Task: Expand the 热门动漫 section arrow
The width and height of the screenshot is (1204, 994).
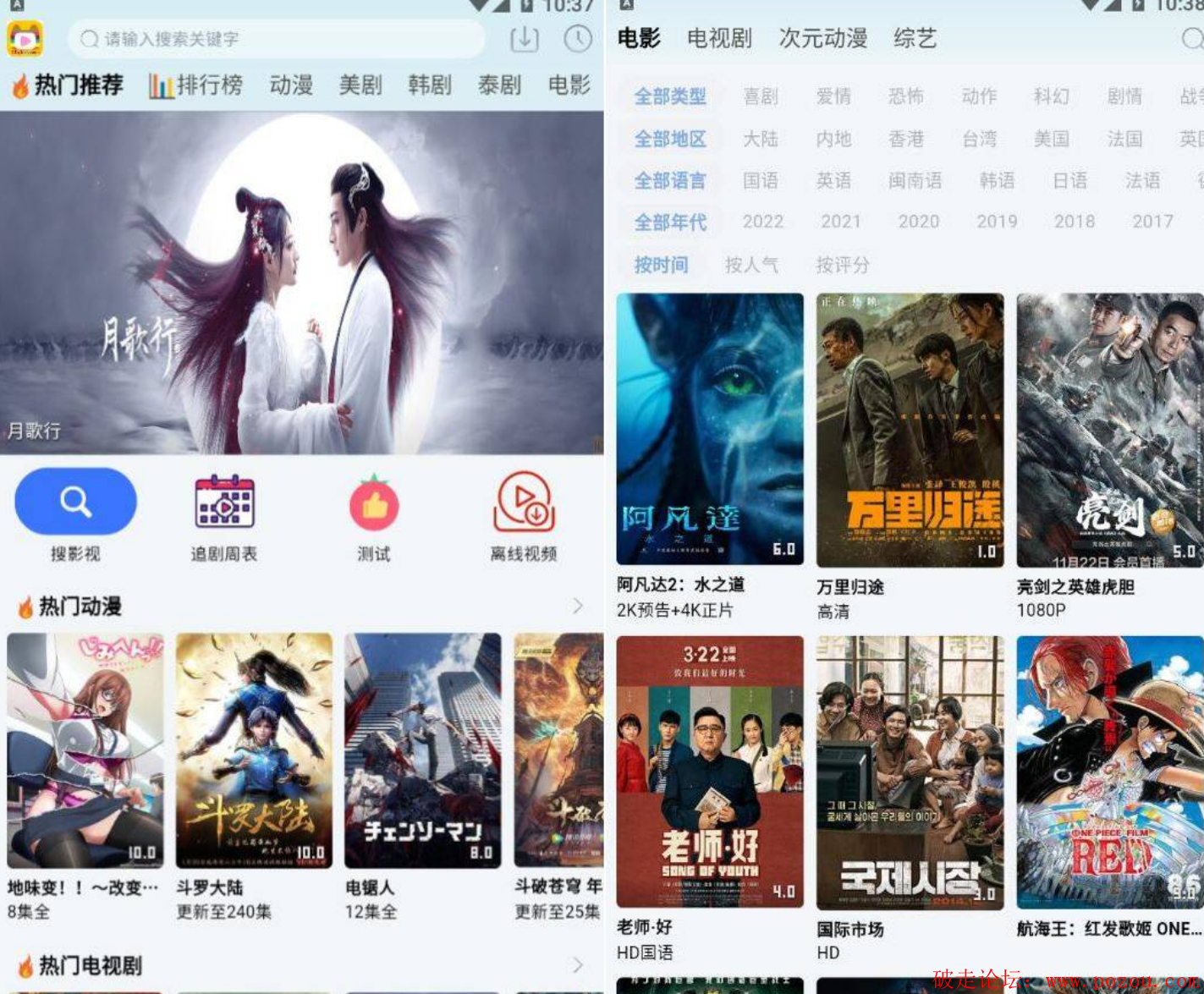Action: click(x=578, y=606)
